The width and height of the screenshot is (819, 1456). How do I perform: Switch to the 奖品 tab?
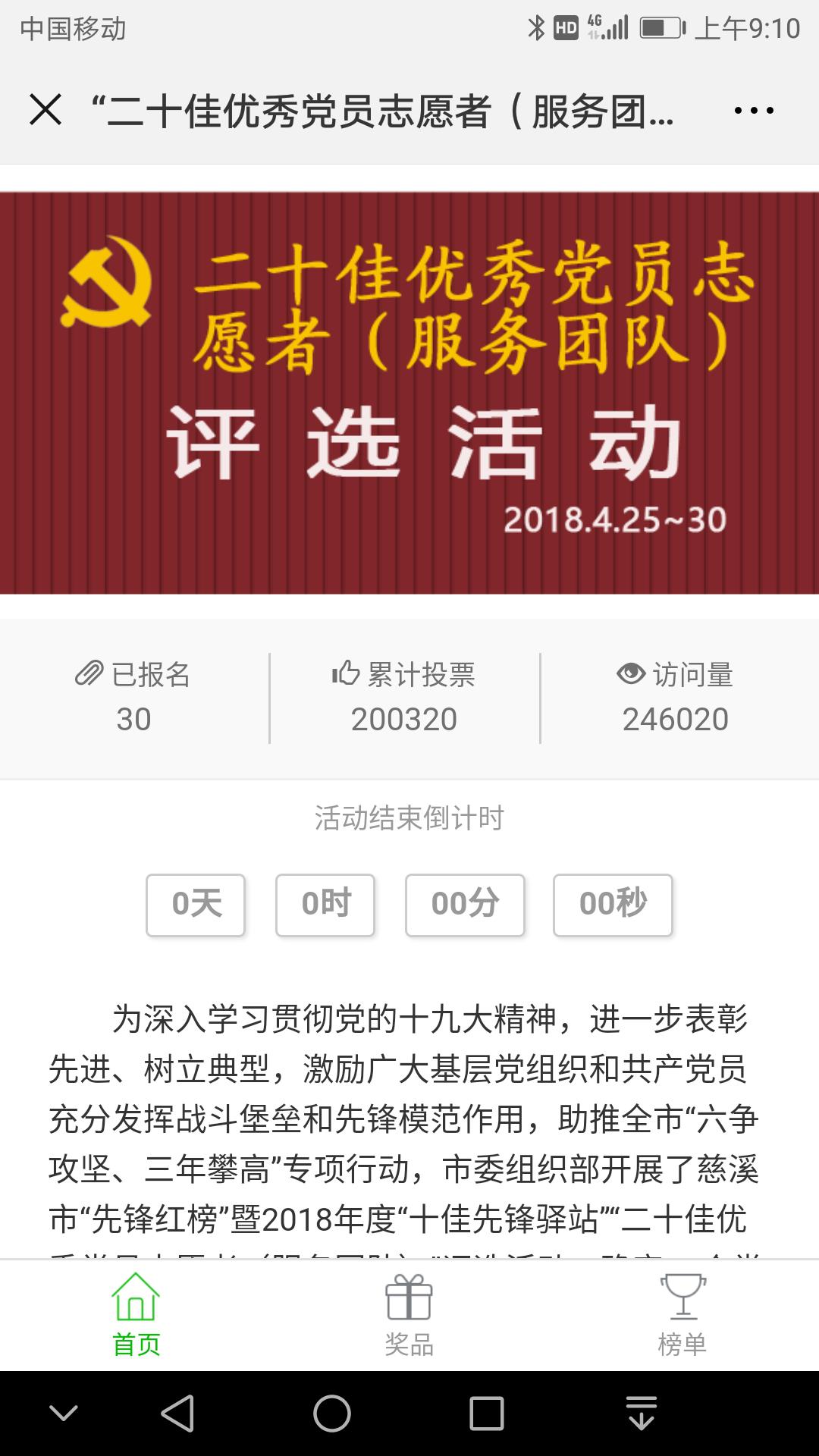tap(409, 1315)
